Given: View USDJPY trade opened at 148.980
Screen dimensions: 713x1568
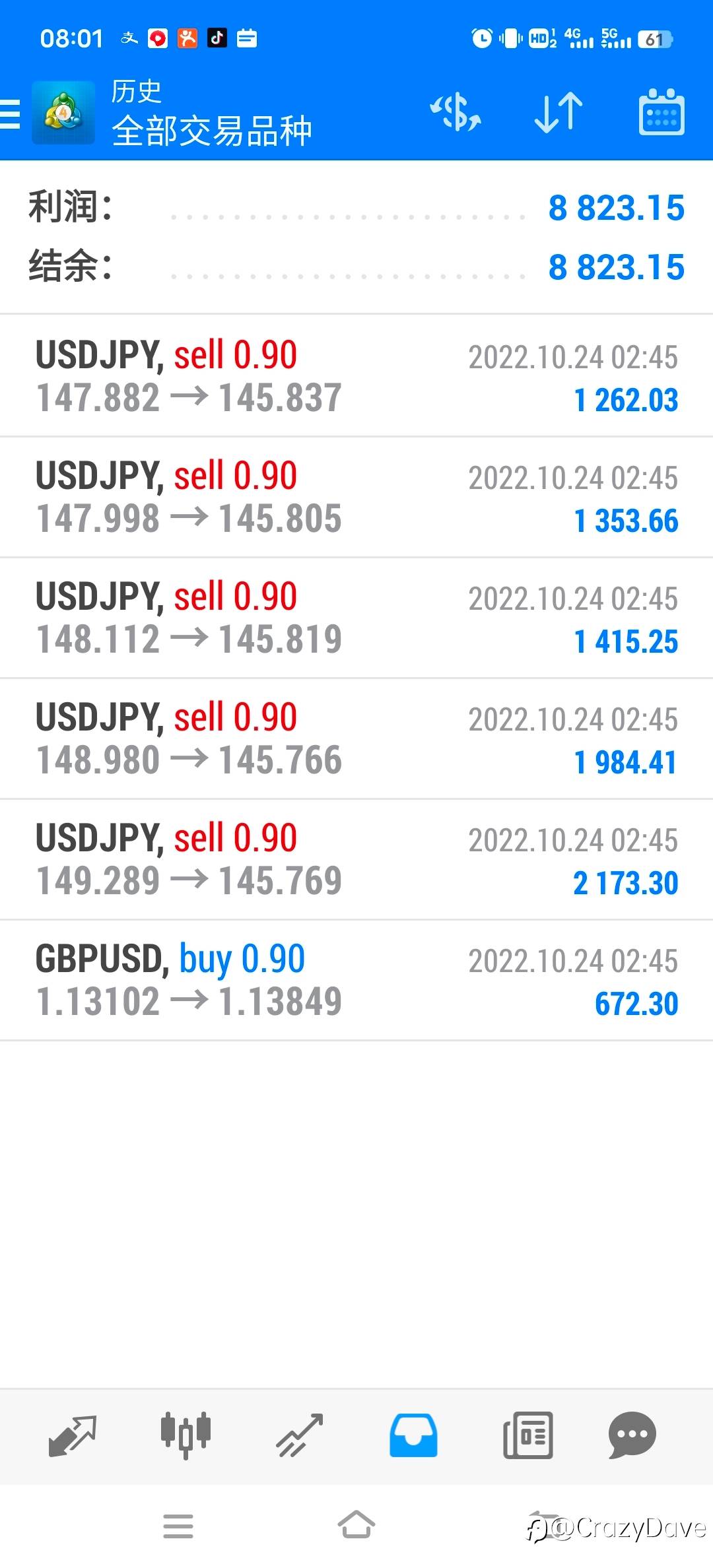Looking at the screenshot, I should 356,738.
